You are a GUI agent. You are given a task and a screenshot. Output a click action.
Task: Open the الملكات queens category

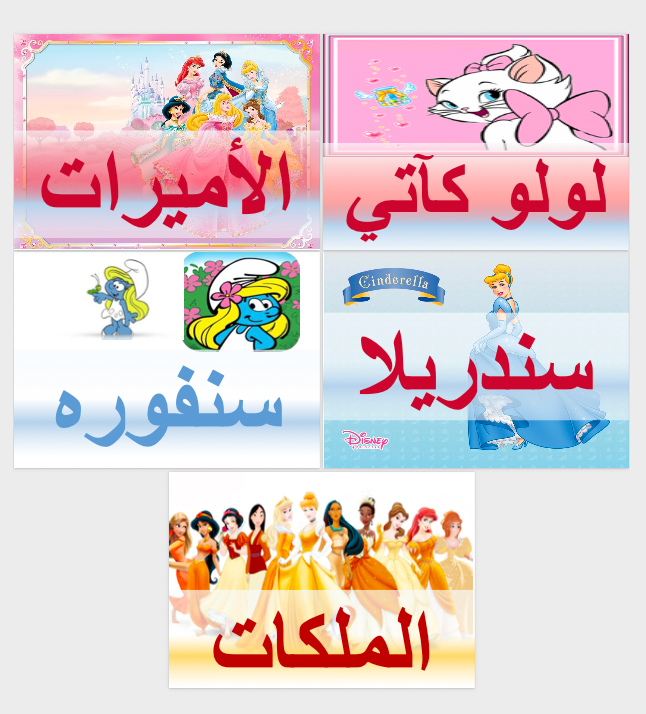(322, 580)
